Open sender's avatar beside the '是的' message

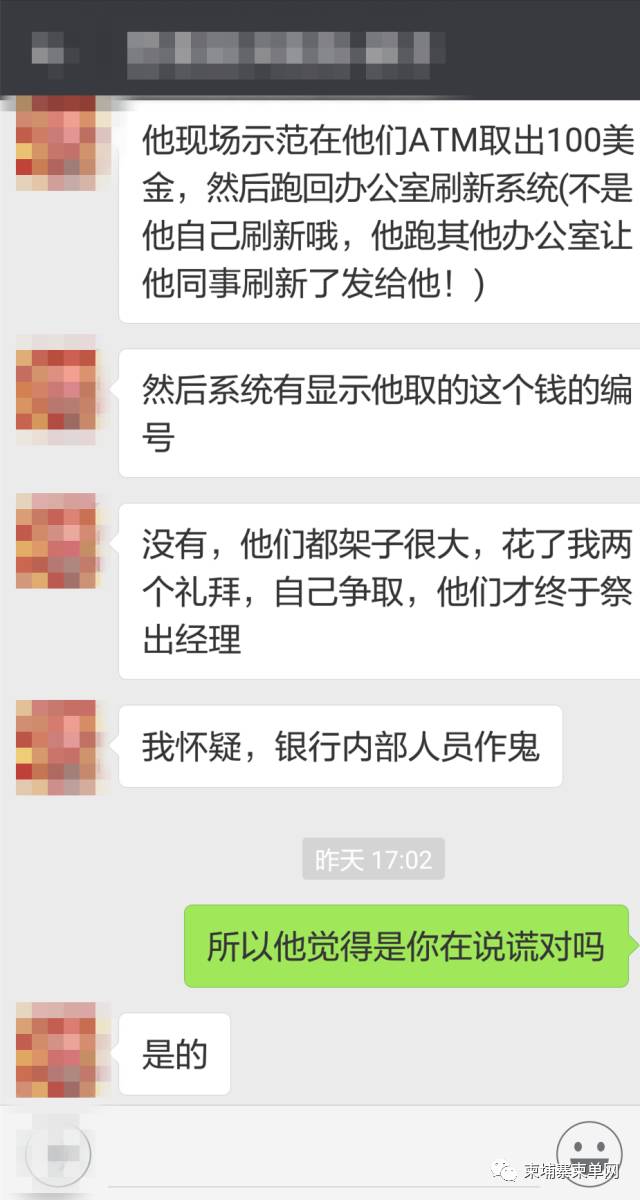56,1052
